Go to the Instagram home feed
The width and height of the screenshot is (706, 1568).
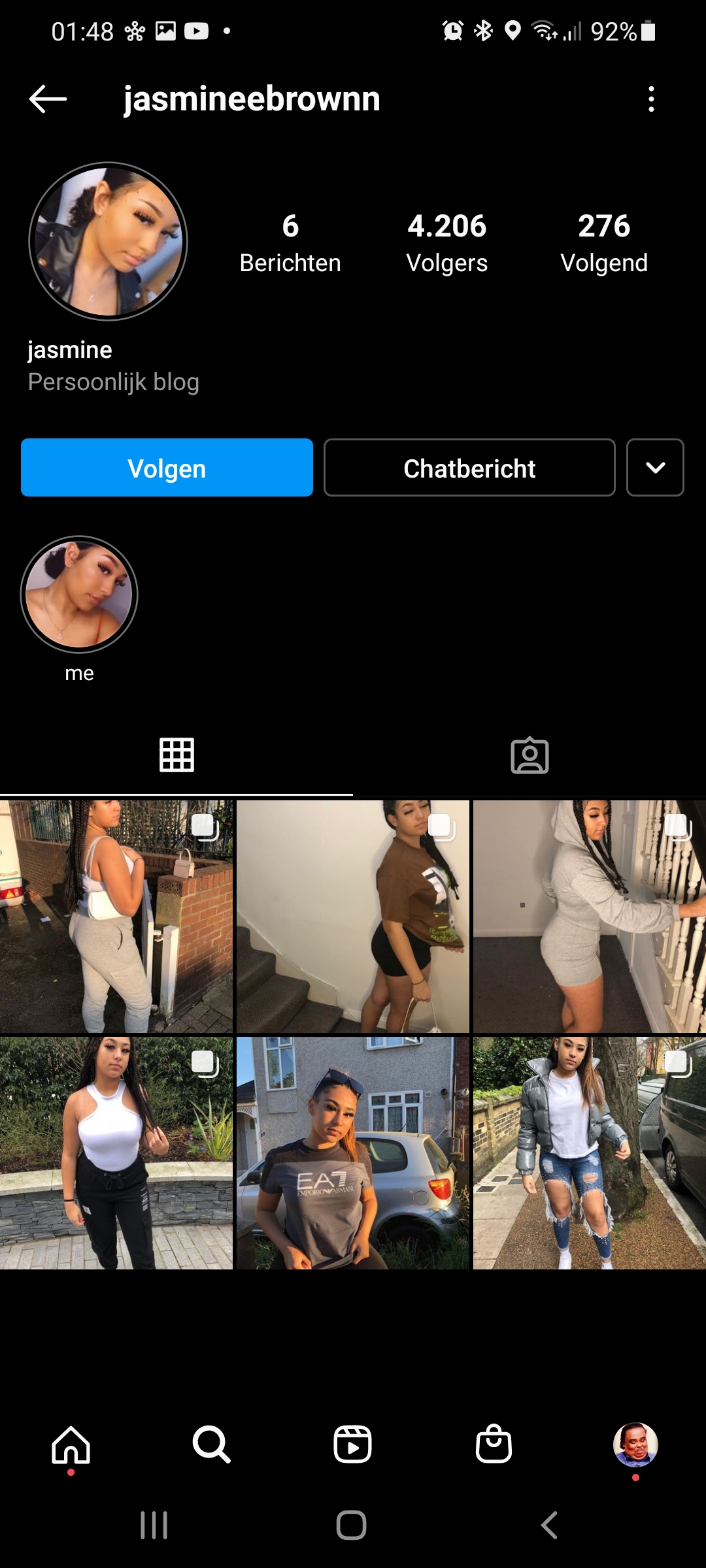71,1445
